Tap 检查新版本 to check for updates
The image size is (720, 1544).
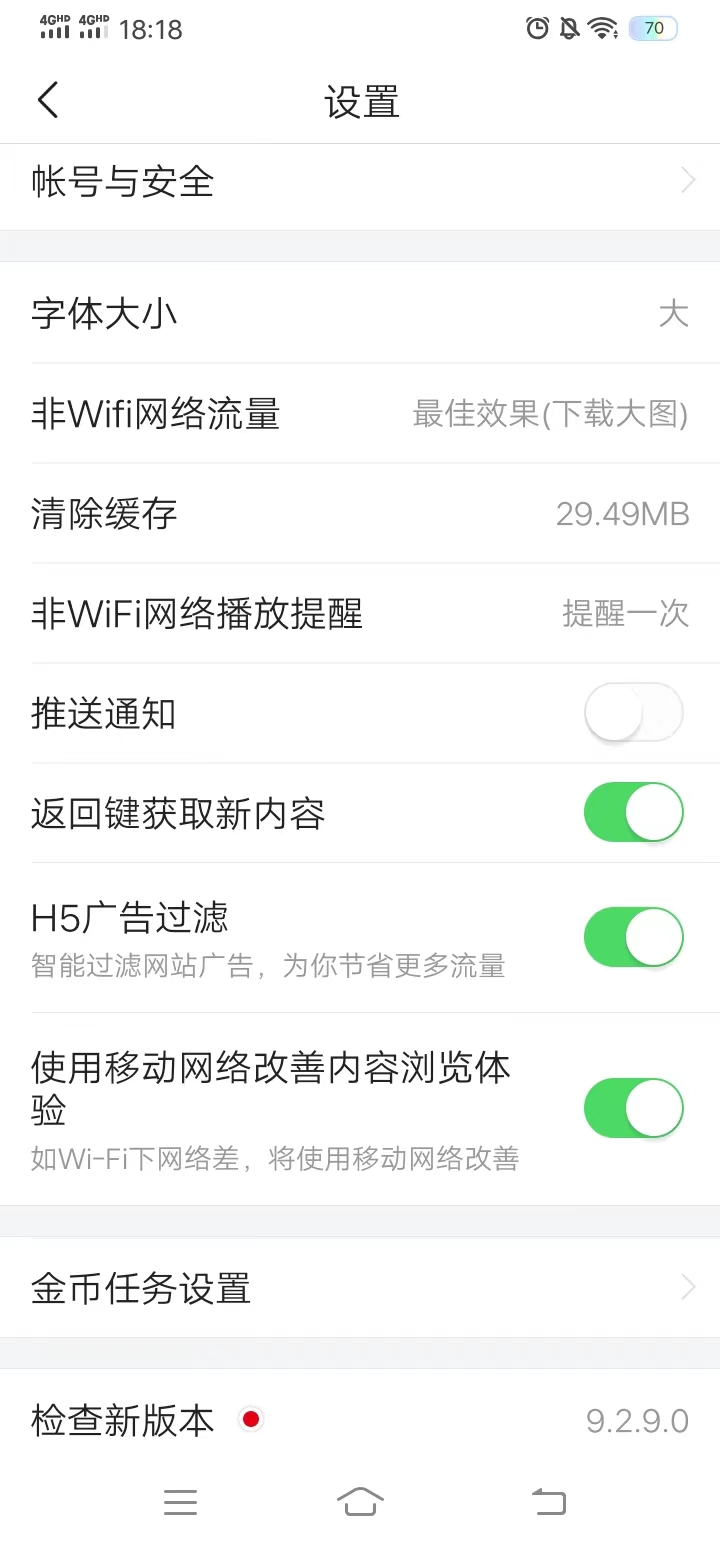tap(120, 1419)
